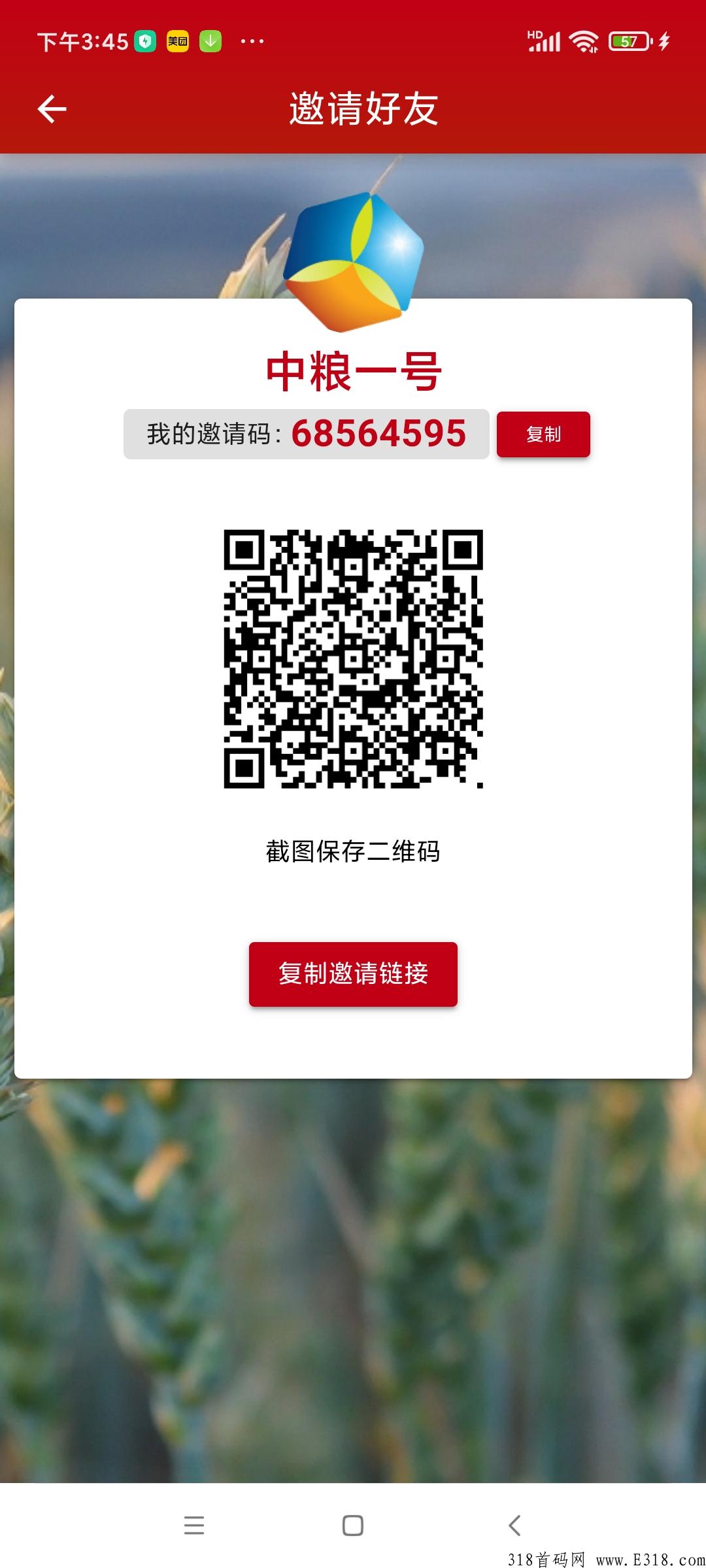Viewport: 706px width, 1568px height.
Task: Tap the three-dot notification overflow indicator
Action: pos(250,41)
